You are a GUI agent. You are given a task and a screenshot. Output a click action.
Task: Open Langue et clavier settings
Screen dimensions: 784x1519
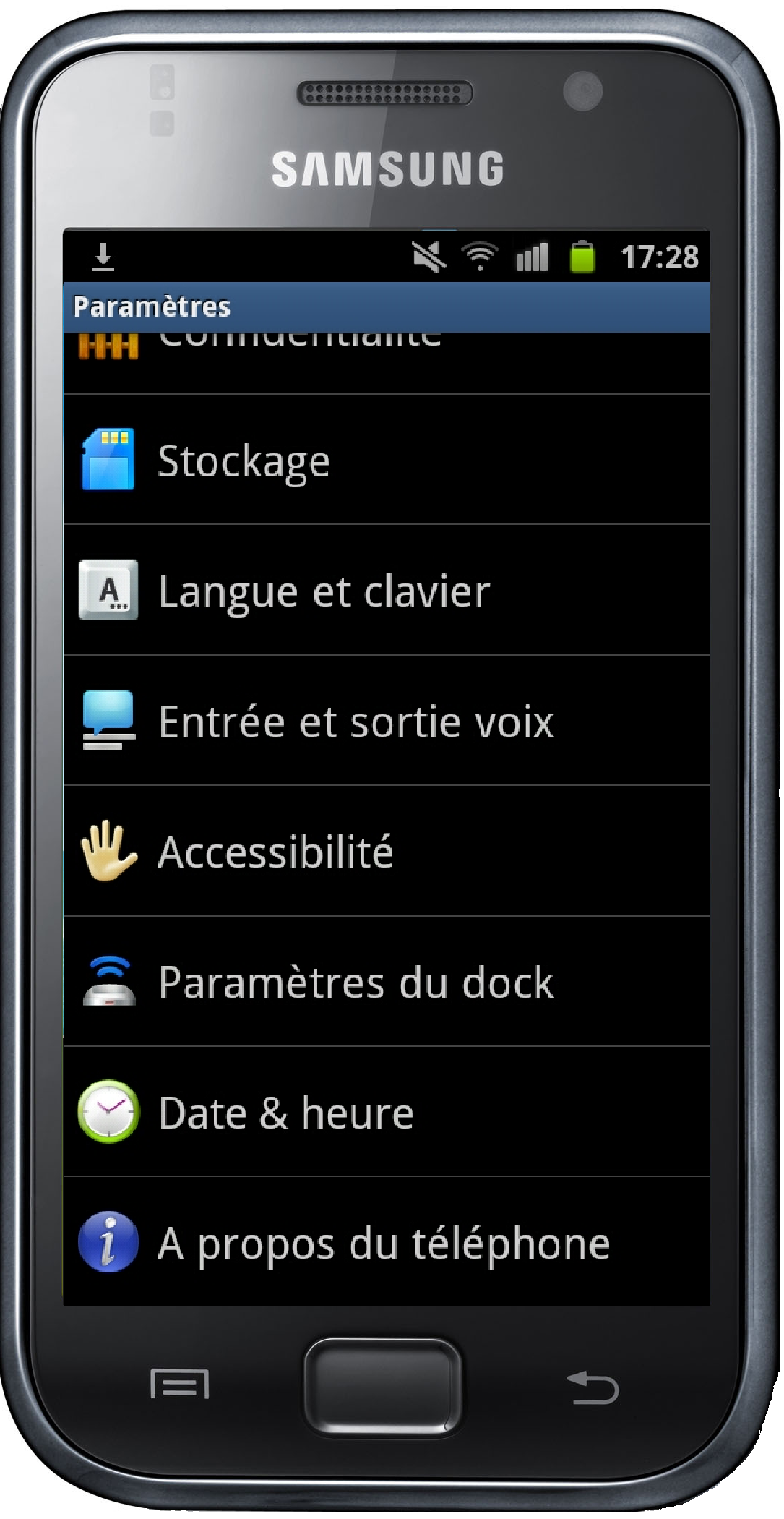click(387, 591)
